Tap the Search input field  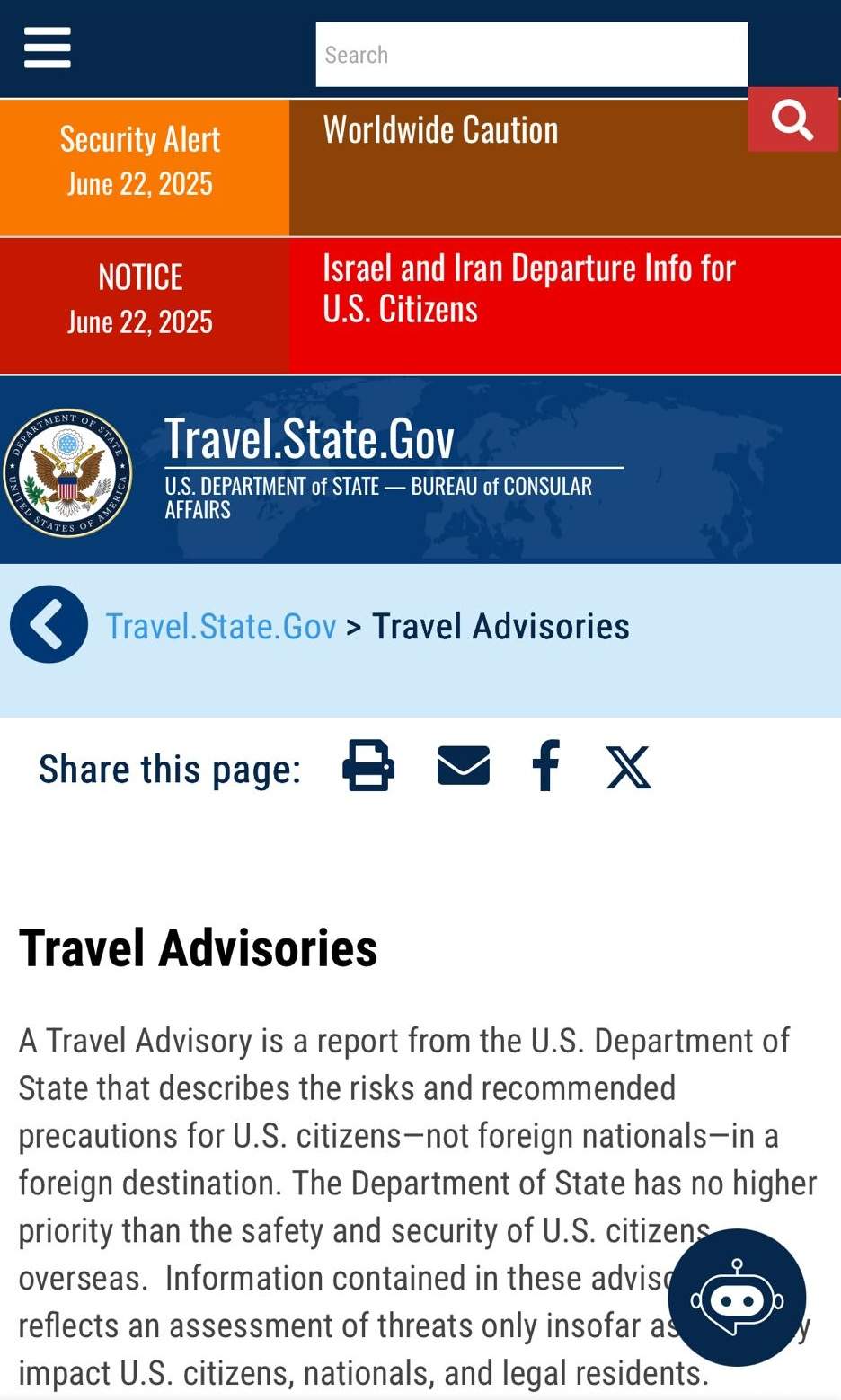point(530,55)
